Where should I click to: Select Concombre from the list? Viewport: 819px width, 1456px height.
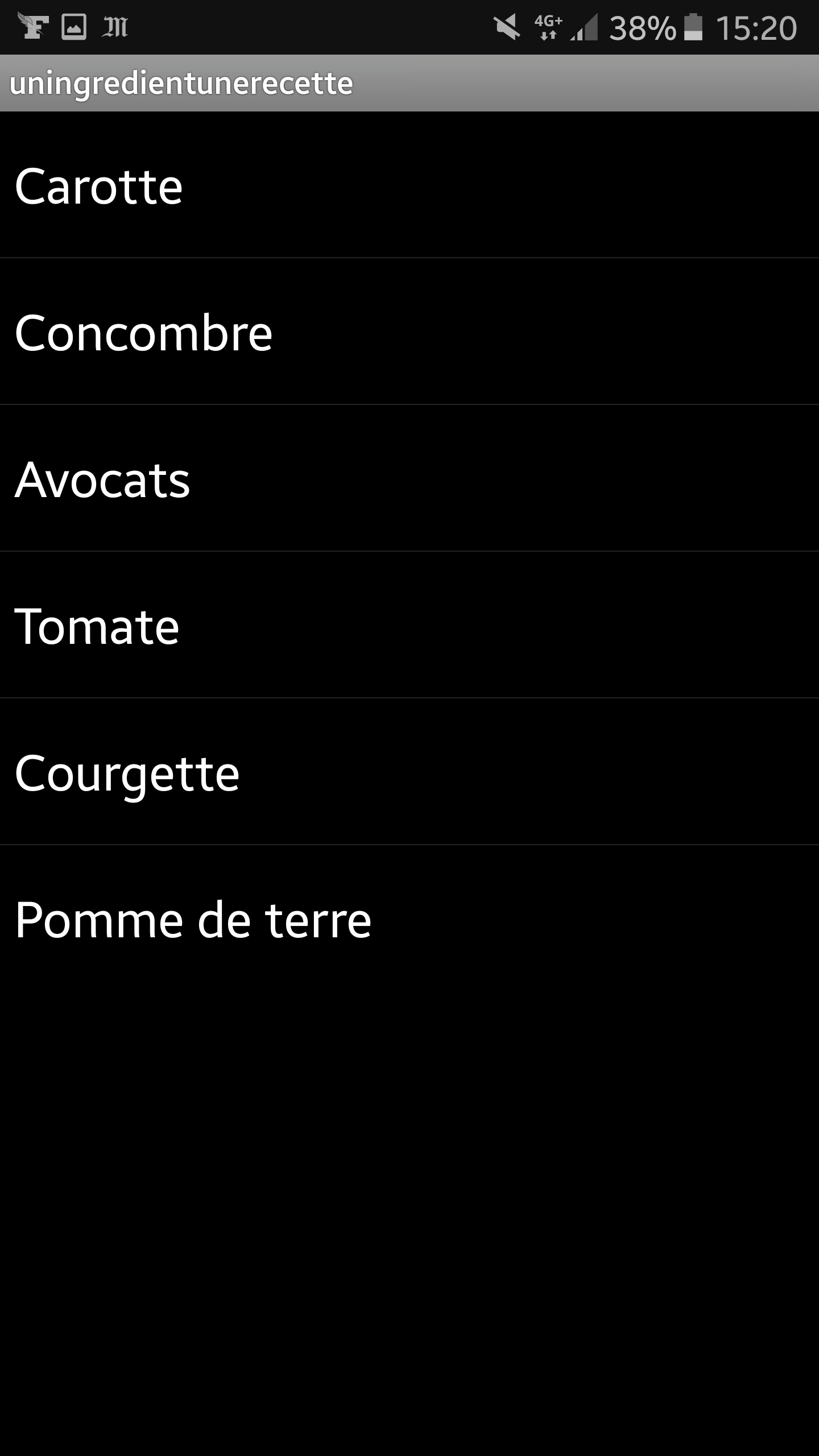[409, 332]
